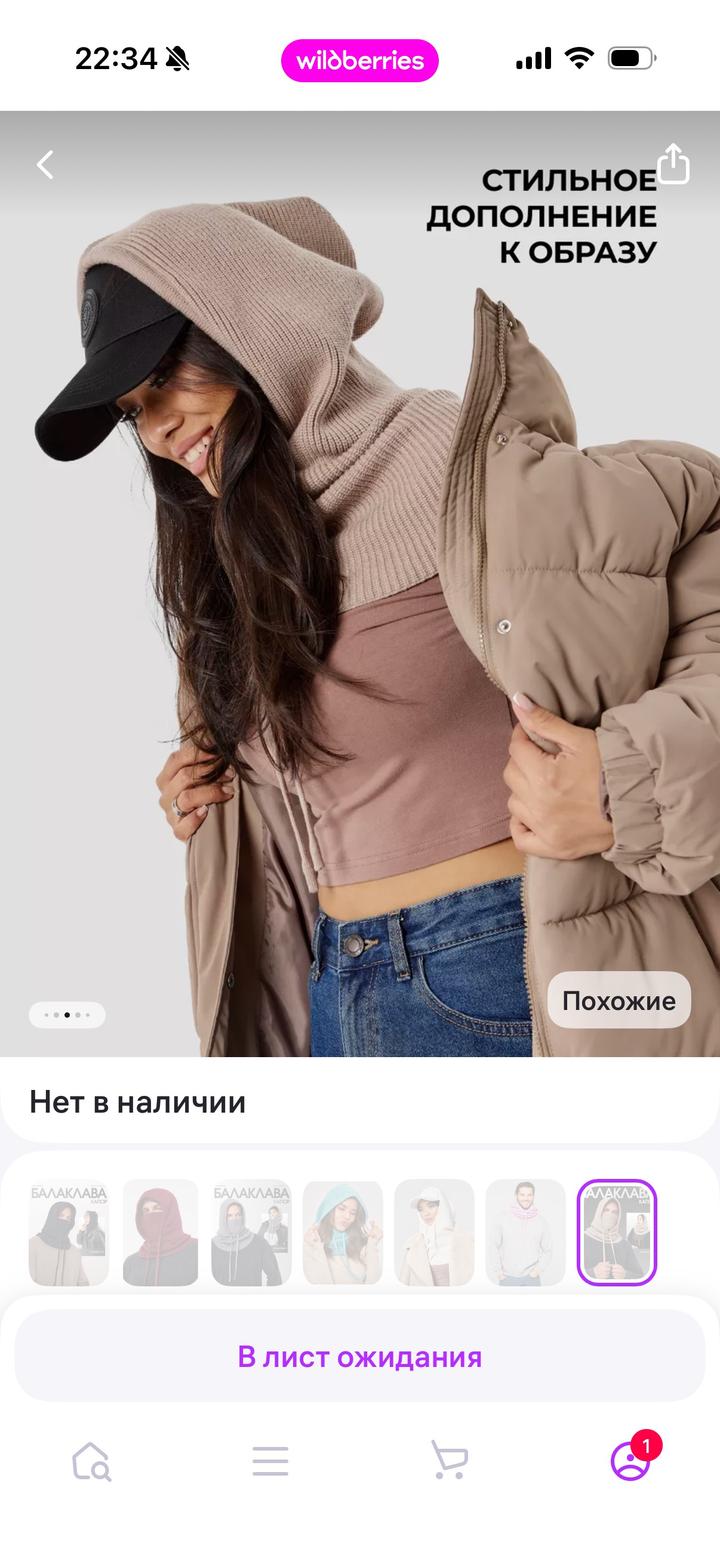Select the first black balaclava variant
The image size is (720, 1565).
(68, 1232)
